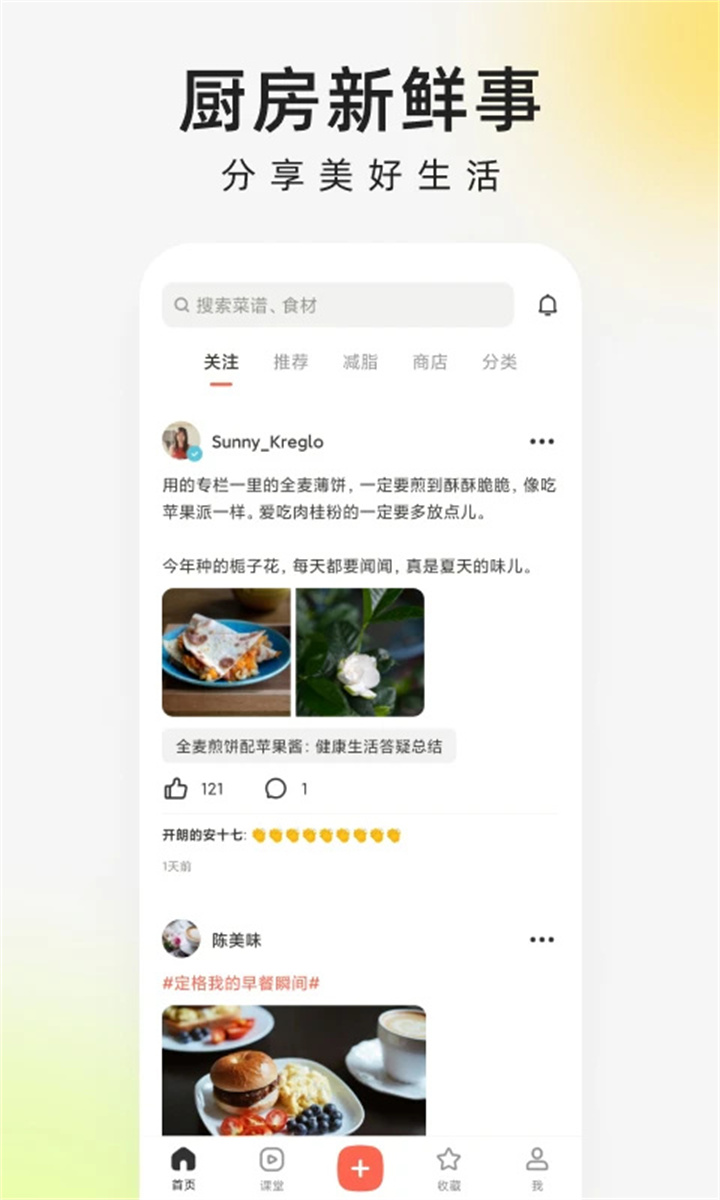
Task: Open the notification bell icon
Action: pos(548,305)
